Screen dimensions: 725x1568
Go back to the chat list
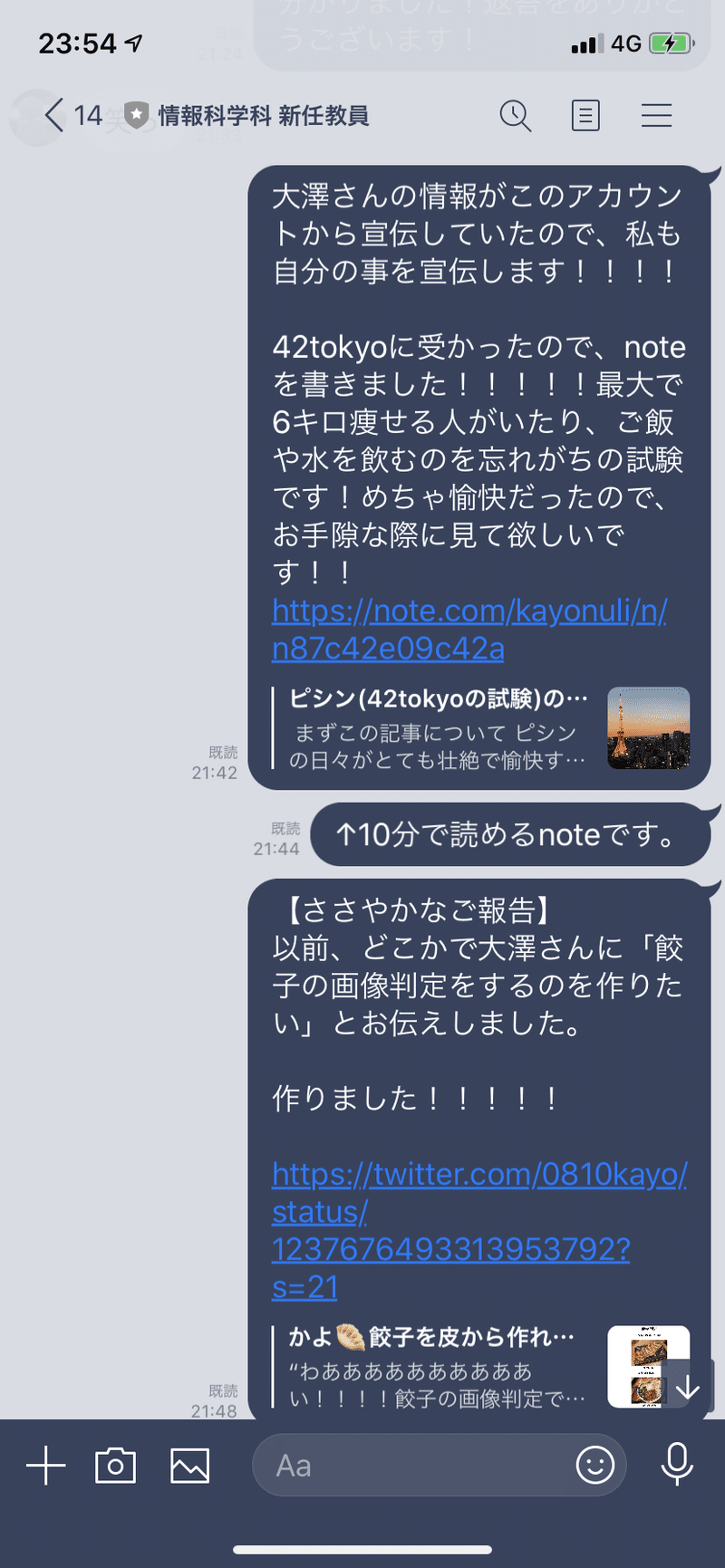click(54, 116)
